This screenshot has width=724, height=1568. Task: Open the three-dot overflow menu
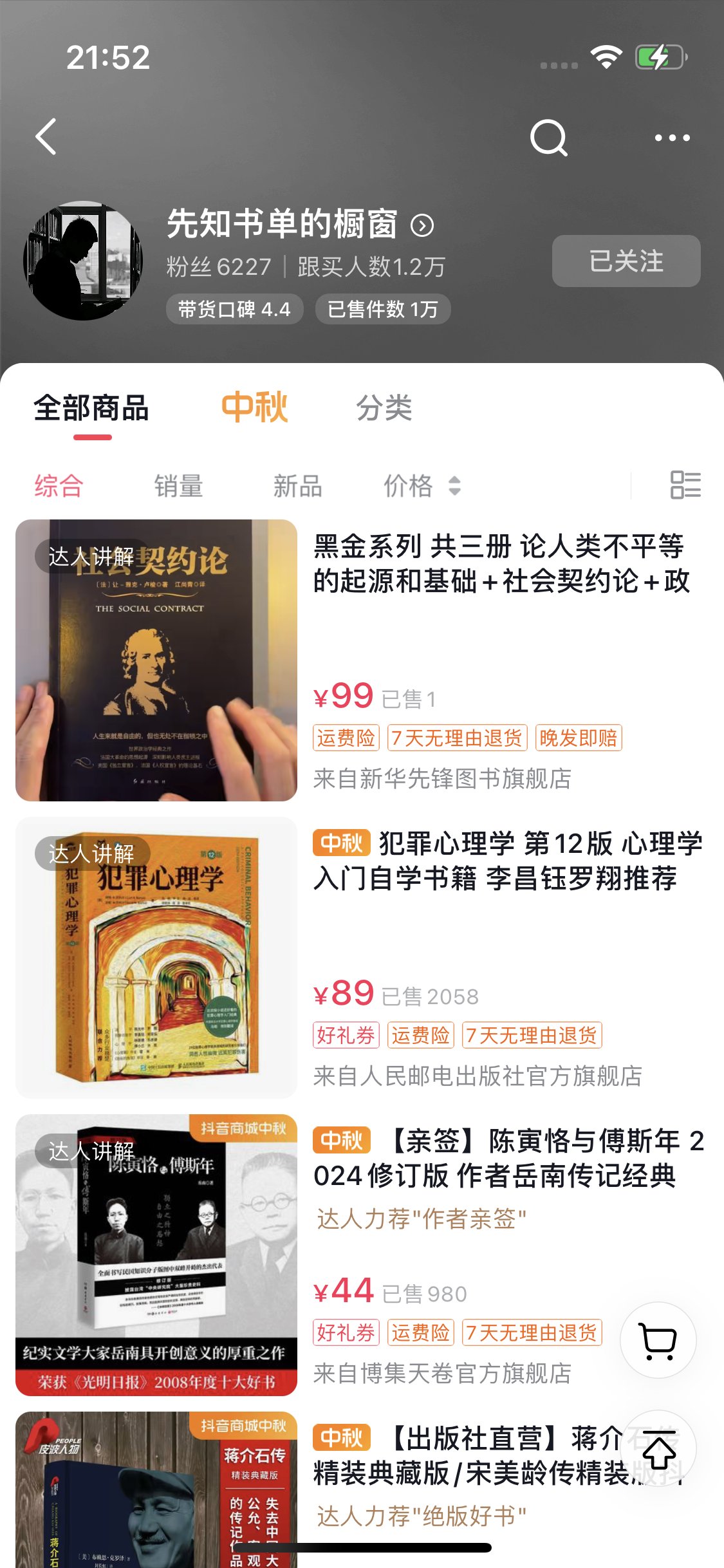coord(672,138)
